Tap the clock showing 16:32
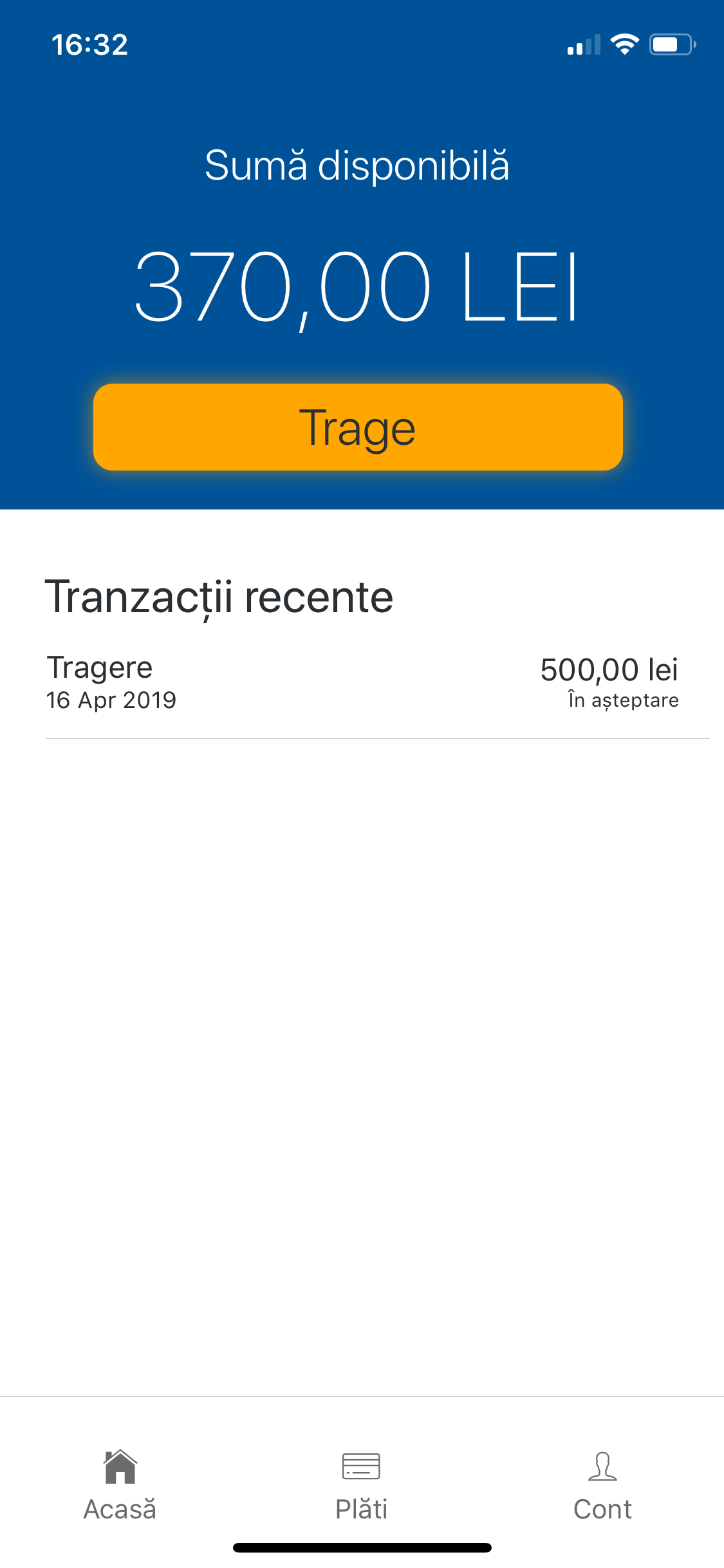Viewport: 724px width, 1568px height. click(90, 44)
